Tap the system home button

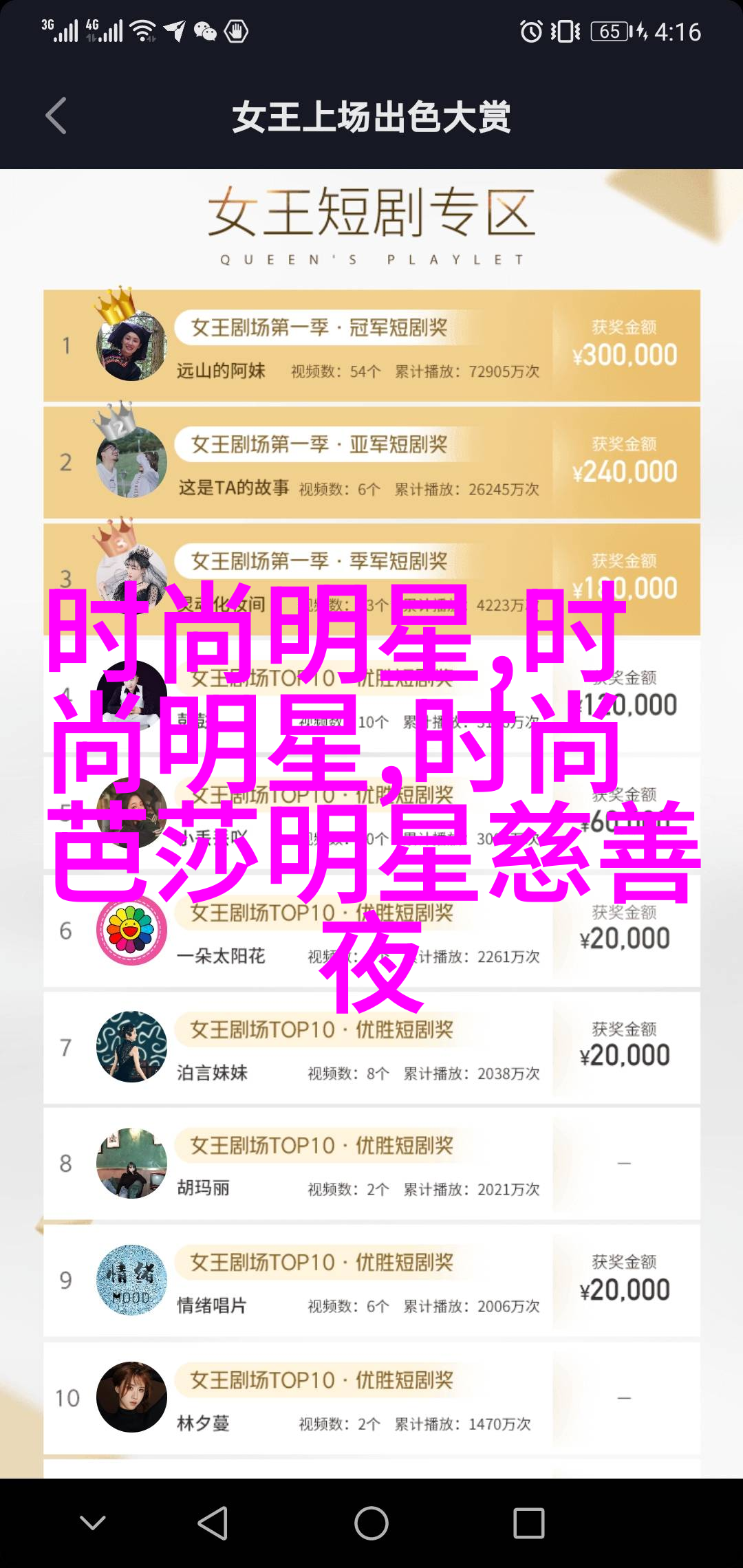coord(371,1523)
